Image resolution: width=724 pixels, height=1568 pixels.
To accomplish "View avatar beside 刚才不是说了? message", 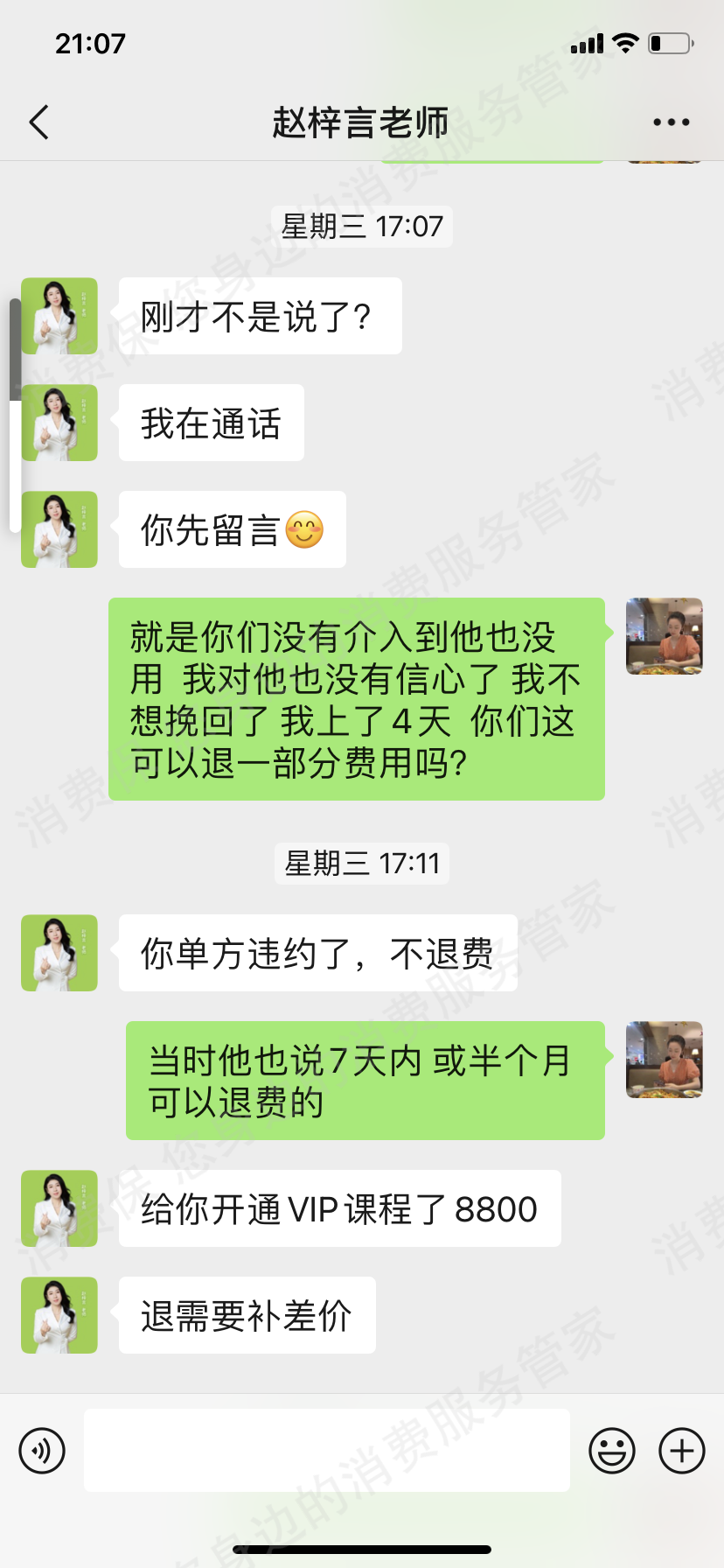I will coord(59,316).
